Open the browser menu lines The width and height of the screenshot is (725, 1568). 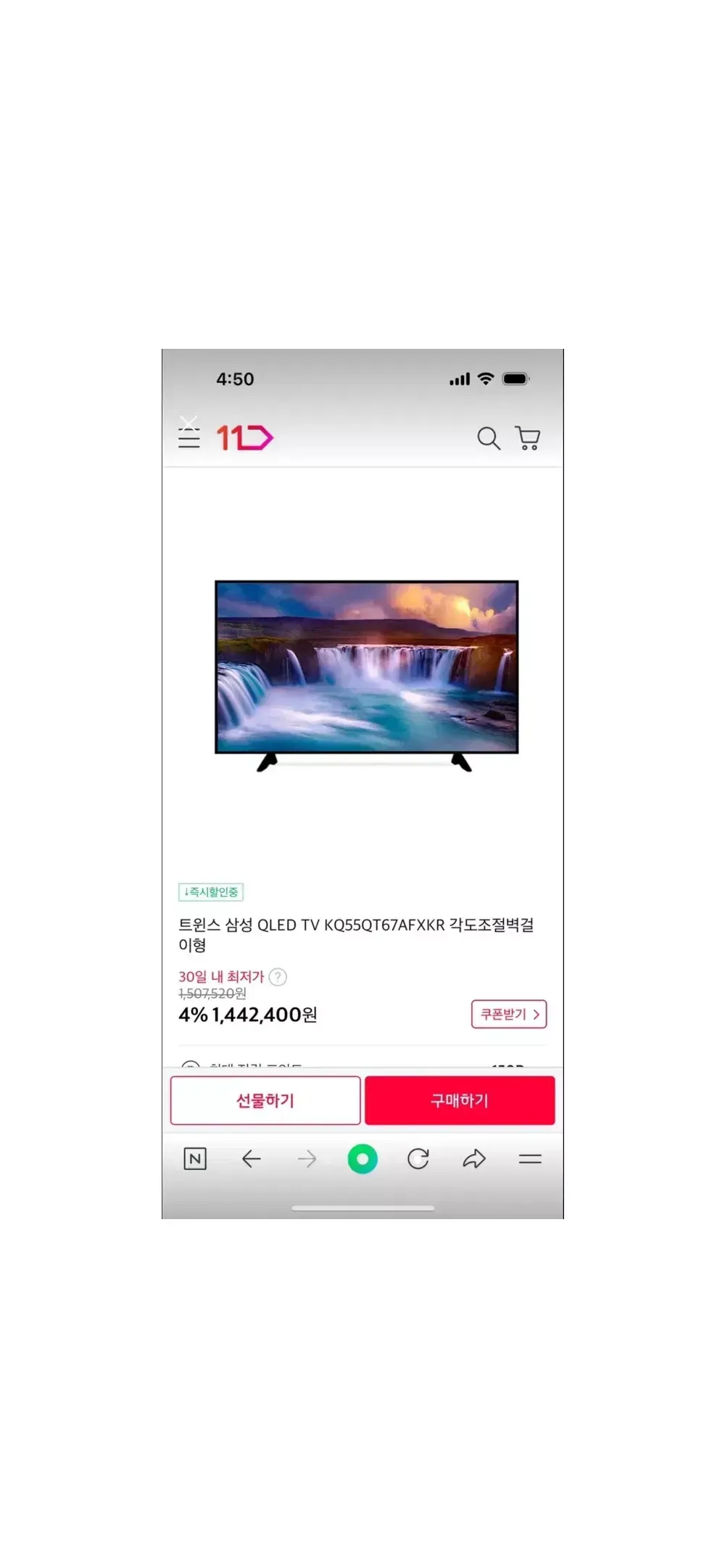pyautogui.click(x=530, y=1159)
